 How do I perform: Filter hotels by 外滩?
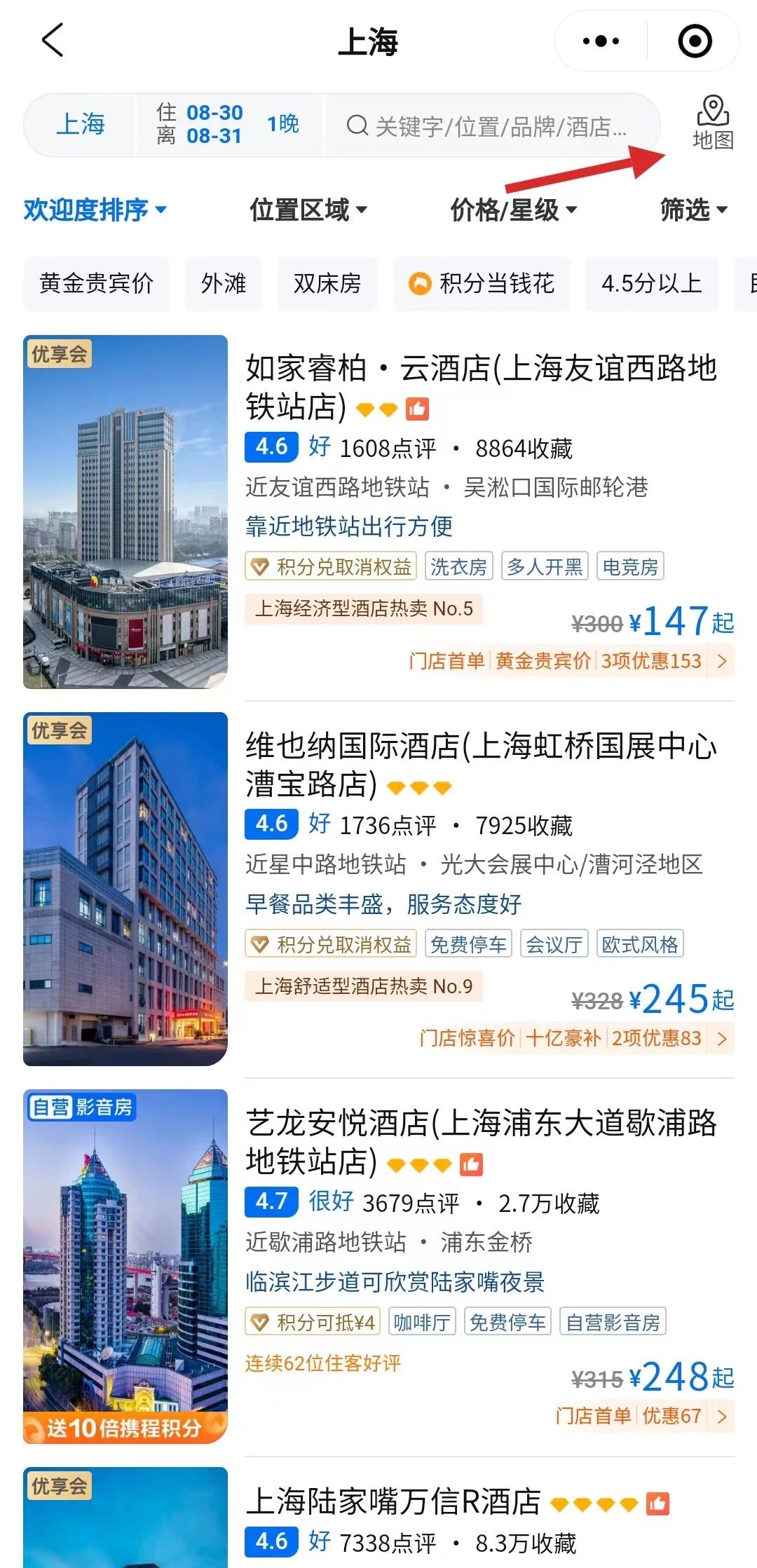[224, 283]
